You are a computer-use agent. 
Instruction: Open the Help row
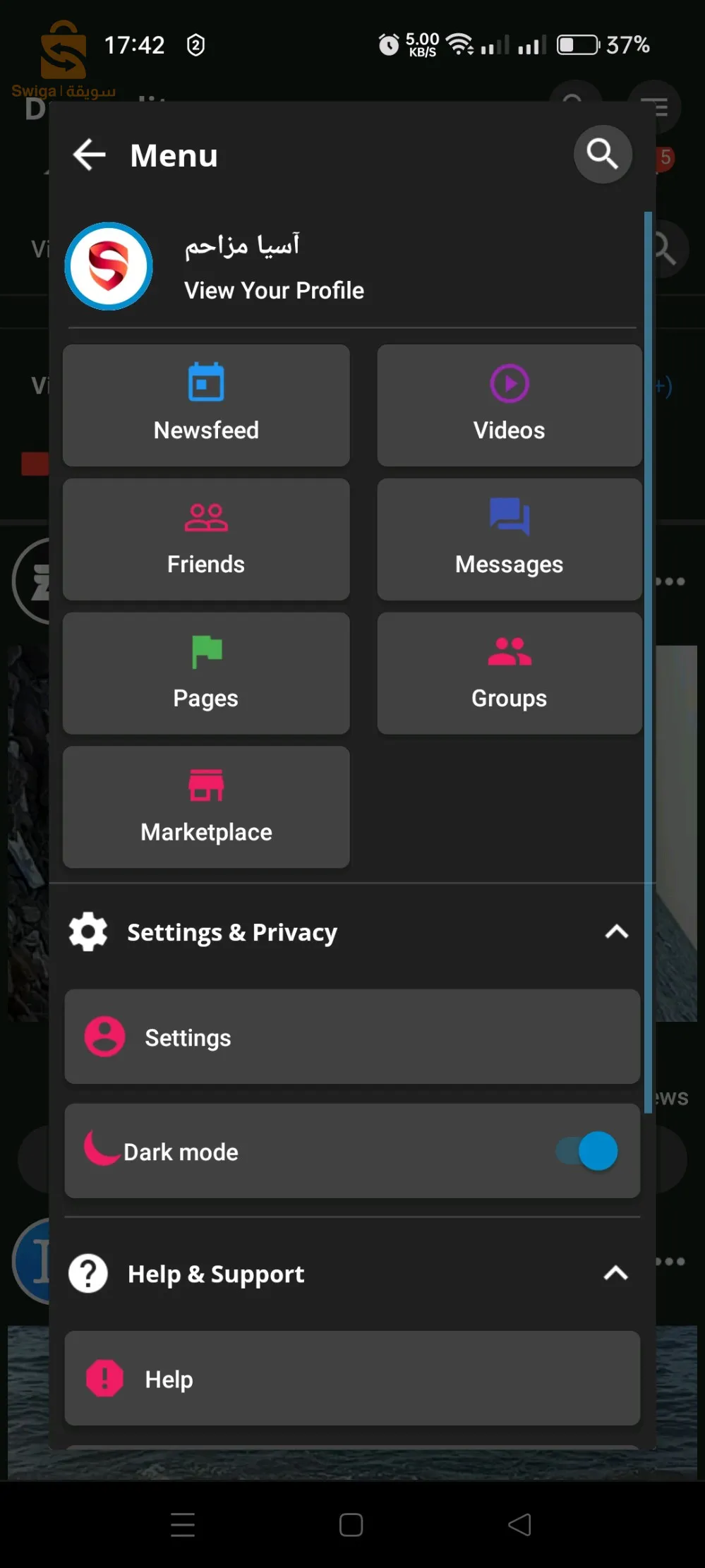352,1378
